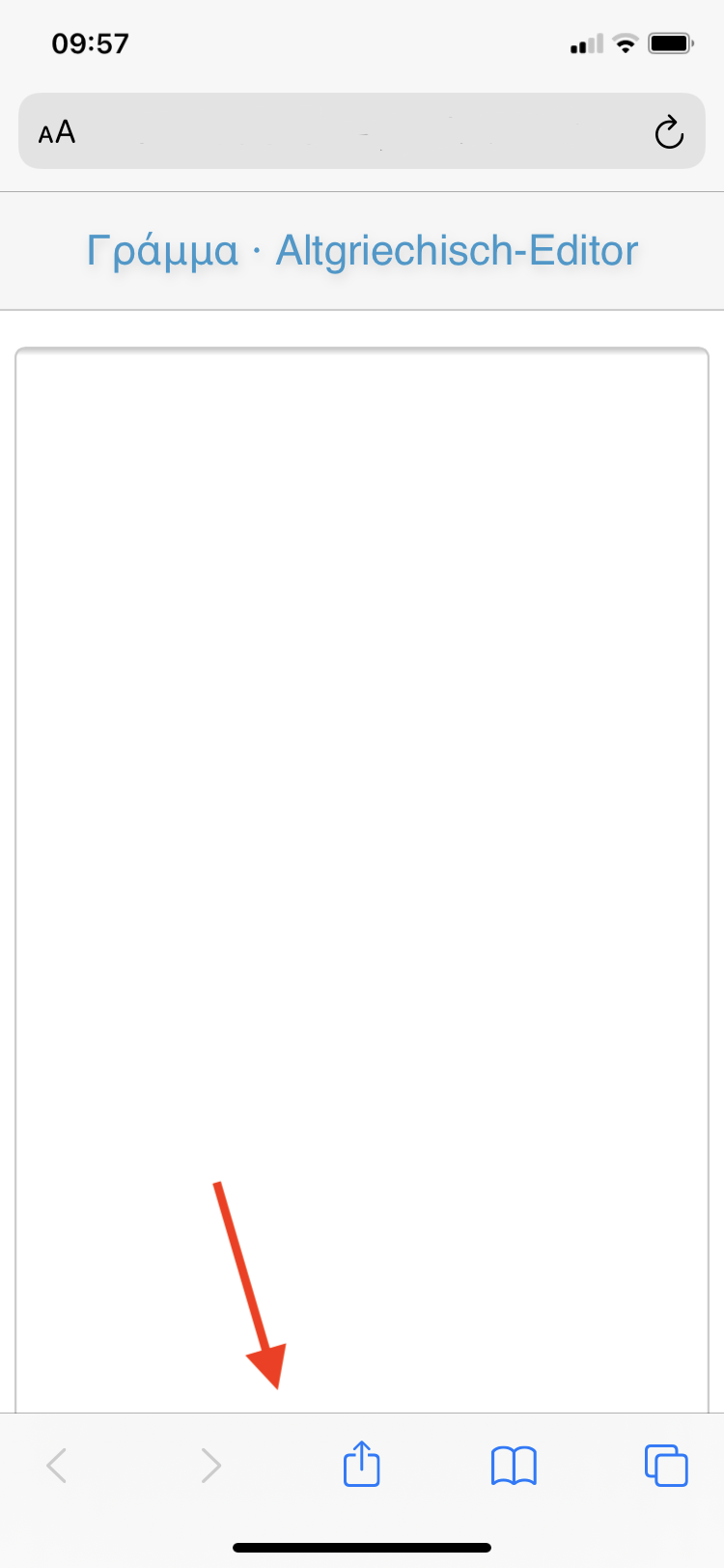Open the Safari share sheet
Image resolution: width=724 pixels, height=1568 pixels.
tap(362, 1464)
